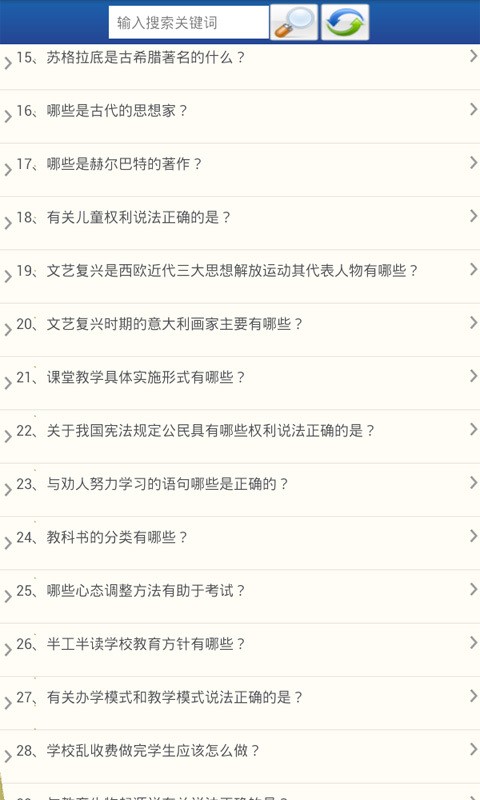Image resolution: width=480 pixels, height=800 pixels.
Task: Open question 27 about 办学模式和教学模式
Action: pyautogui.click(x=240, y=704)
